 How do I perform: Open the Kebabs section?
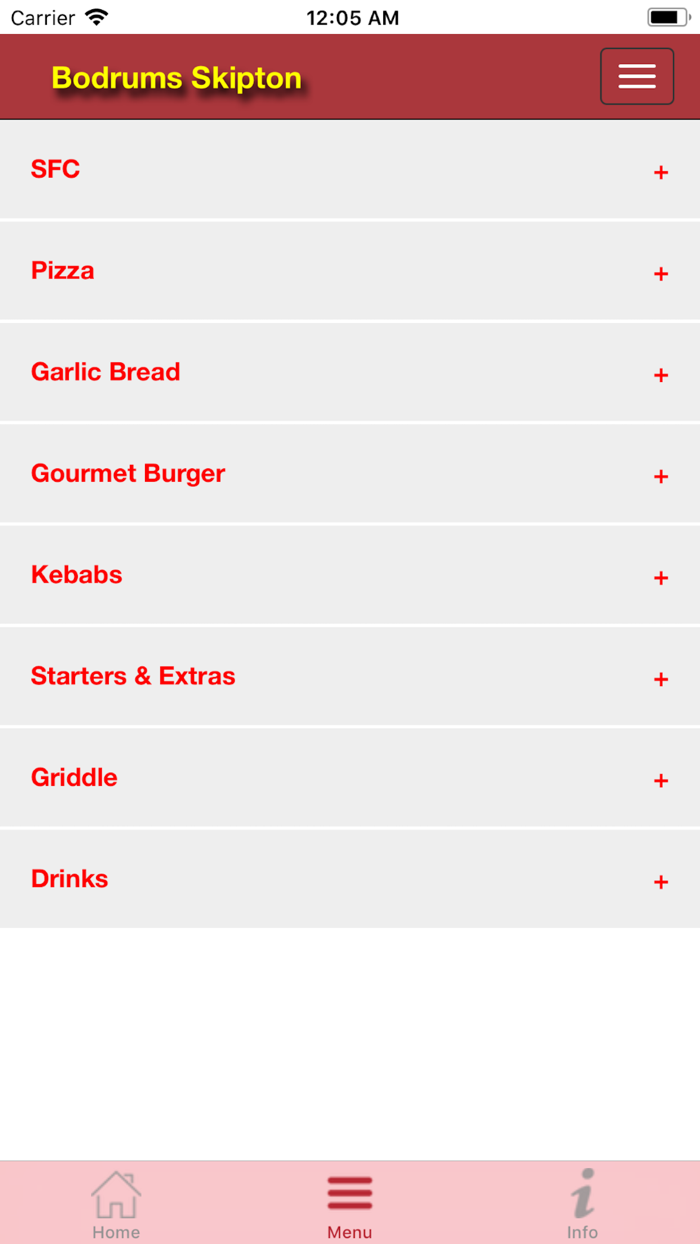click(x=350, y=576)
